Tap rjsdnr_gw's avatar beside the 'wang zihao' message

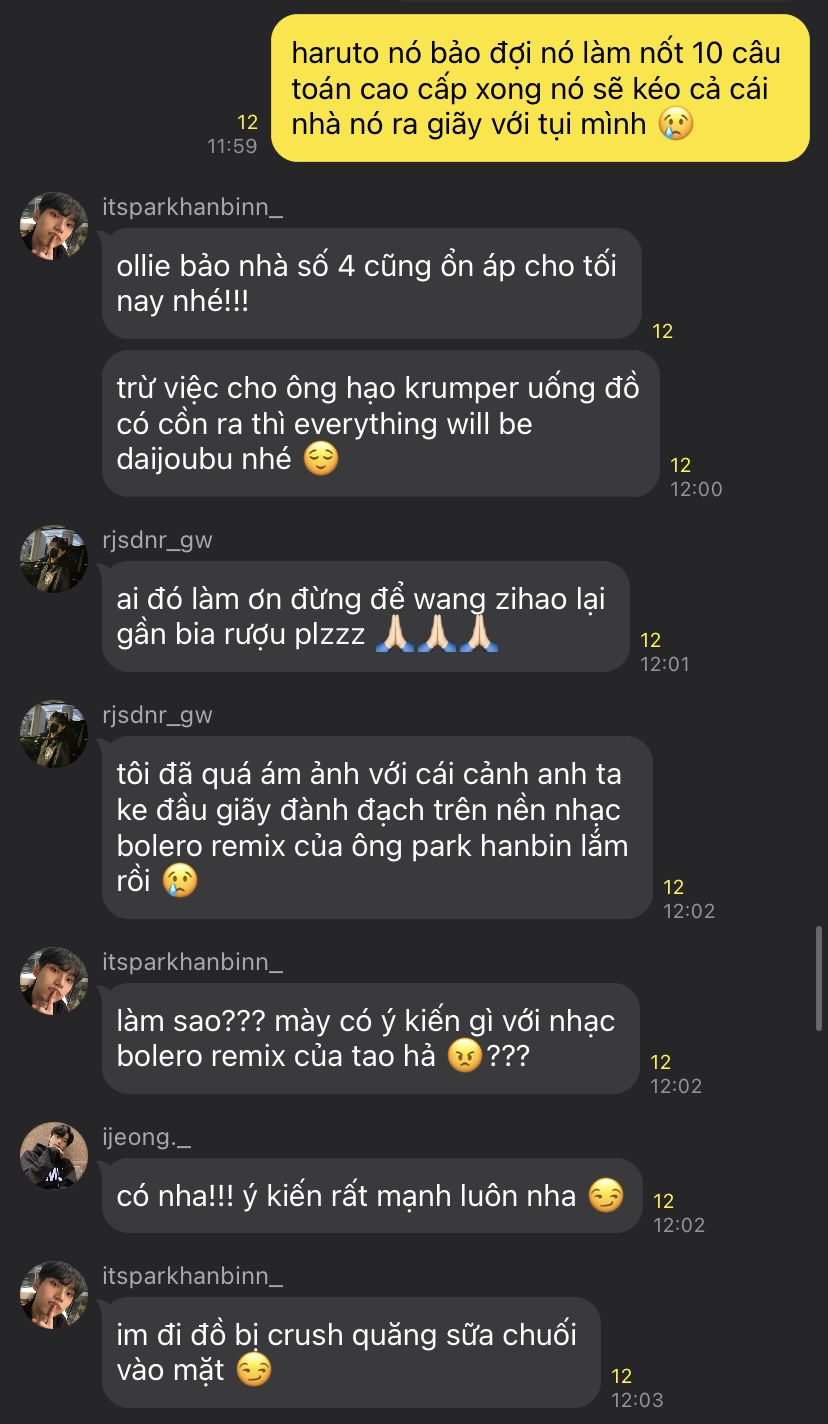53,558
